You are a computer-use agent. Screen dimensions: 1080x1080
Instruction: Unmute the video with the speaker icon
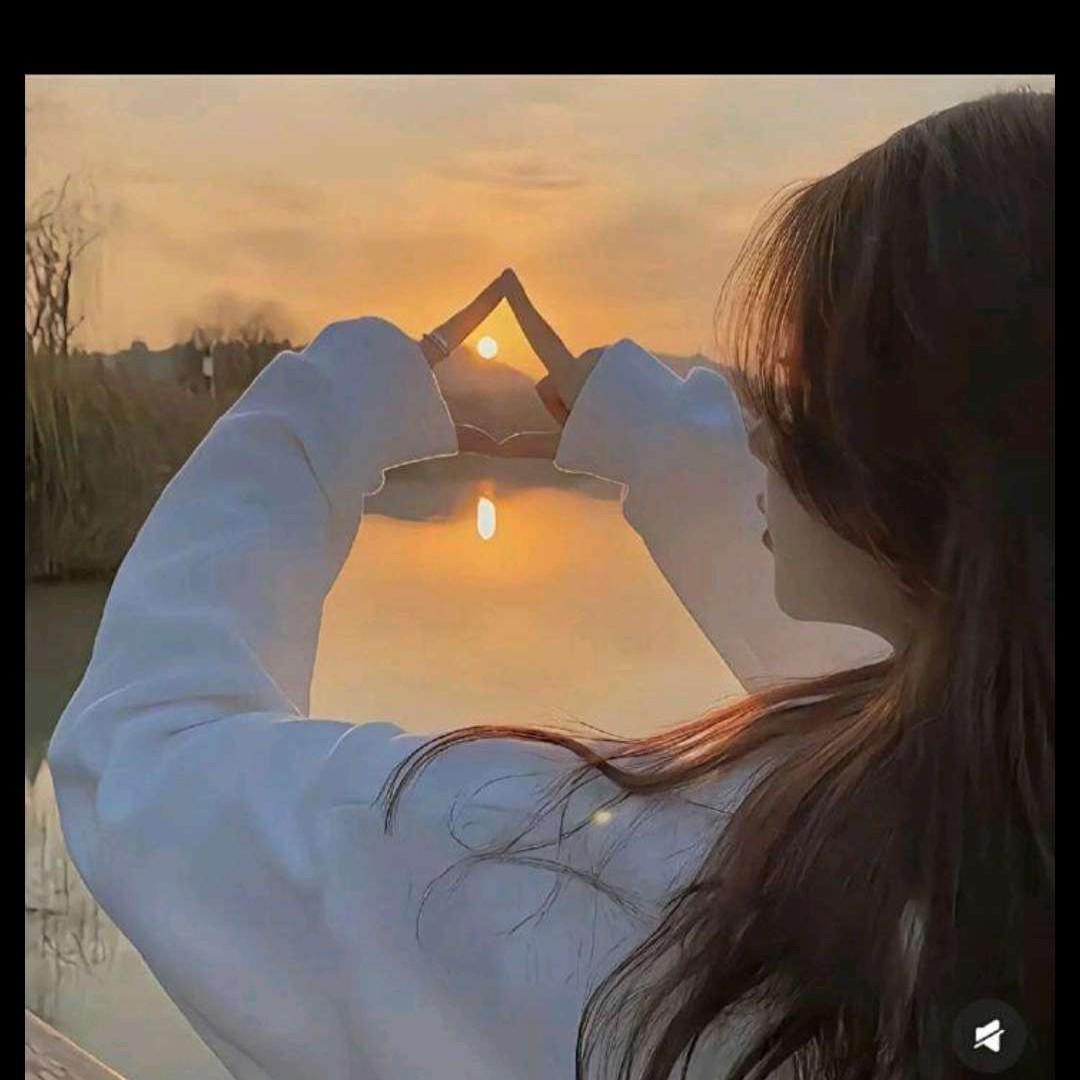[x=988, y=1036]
